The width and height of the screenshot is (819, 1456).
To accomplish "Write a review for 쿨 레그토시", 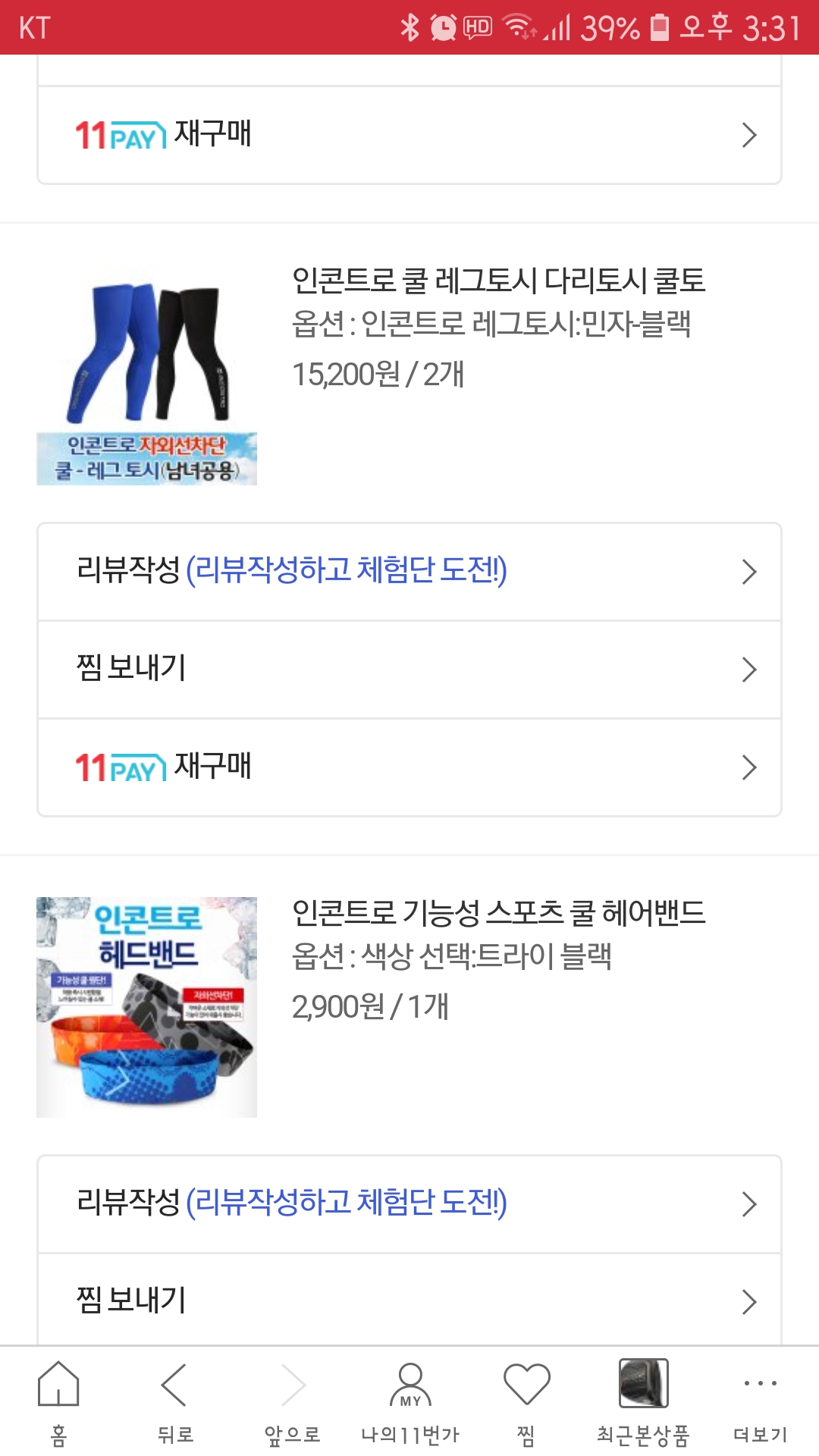I will pyautogui.click(x=409, y=571).
